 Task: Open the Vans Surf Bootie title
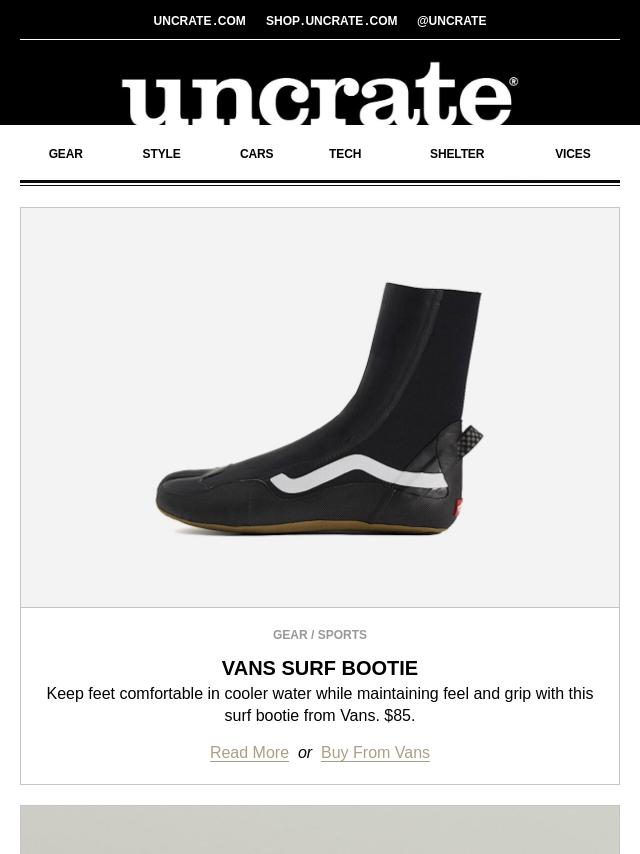tap(320, 668)
